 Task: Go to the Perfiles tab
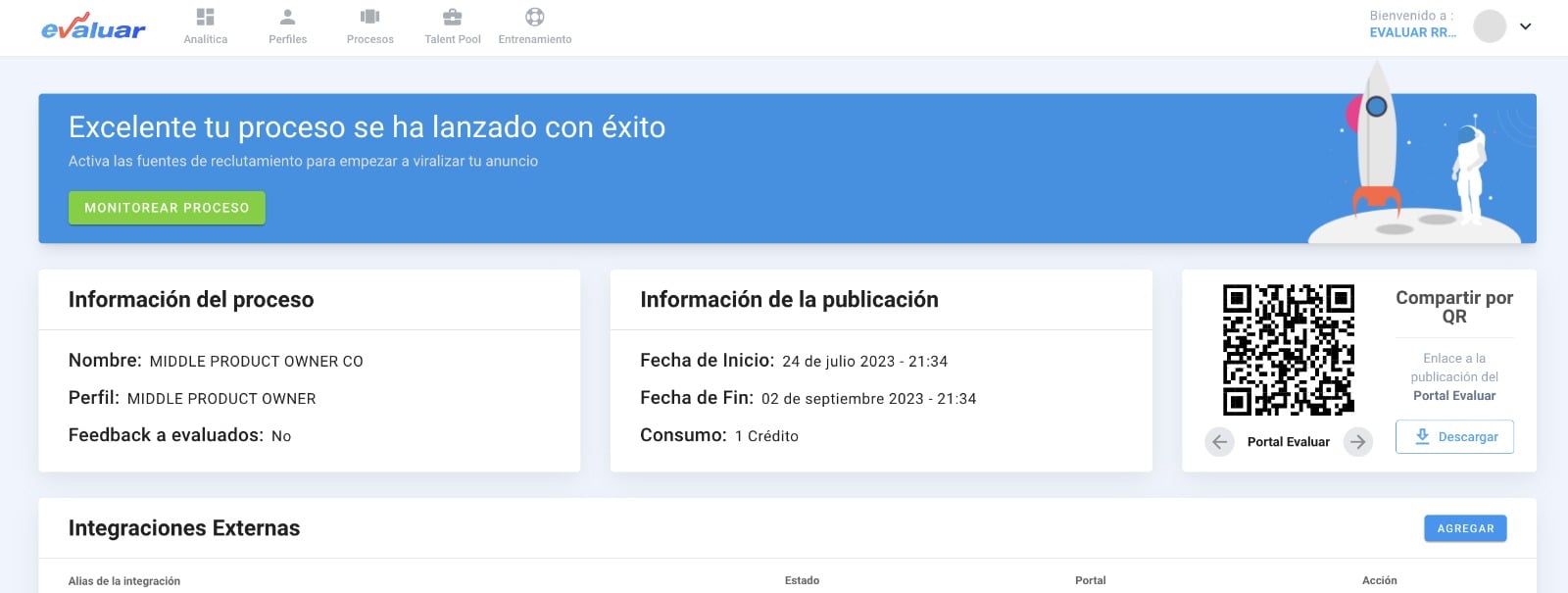point(287,26)
